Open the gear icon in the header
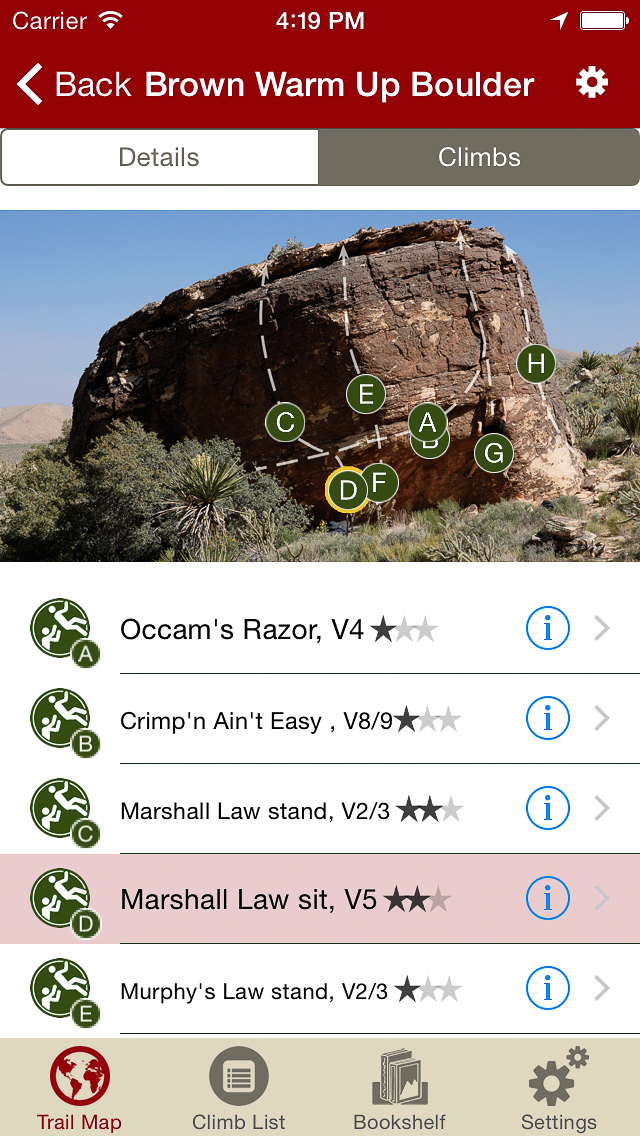Viewport: 640px width, 1136px height. point(592,83)
